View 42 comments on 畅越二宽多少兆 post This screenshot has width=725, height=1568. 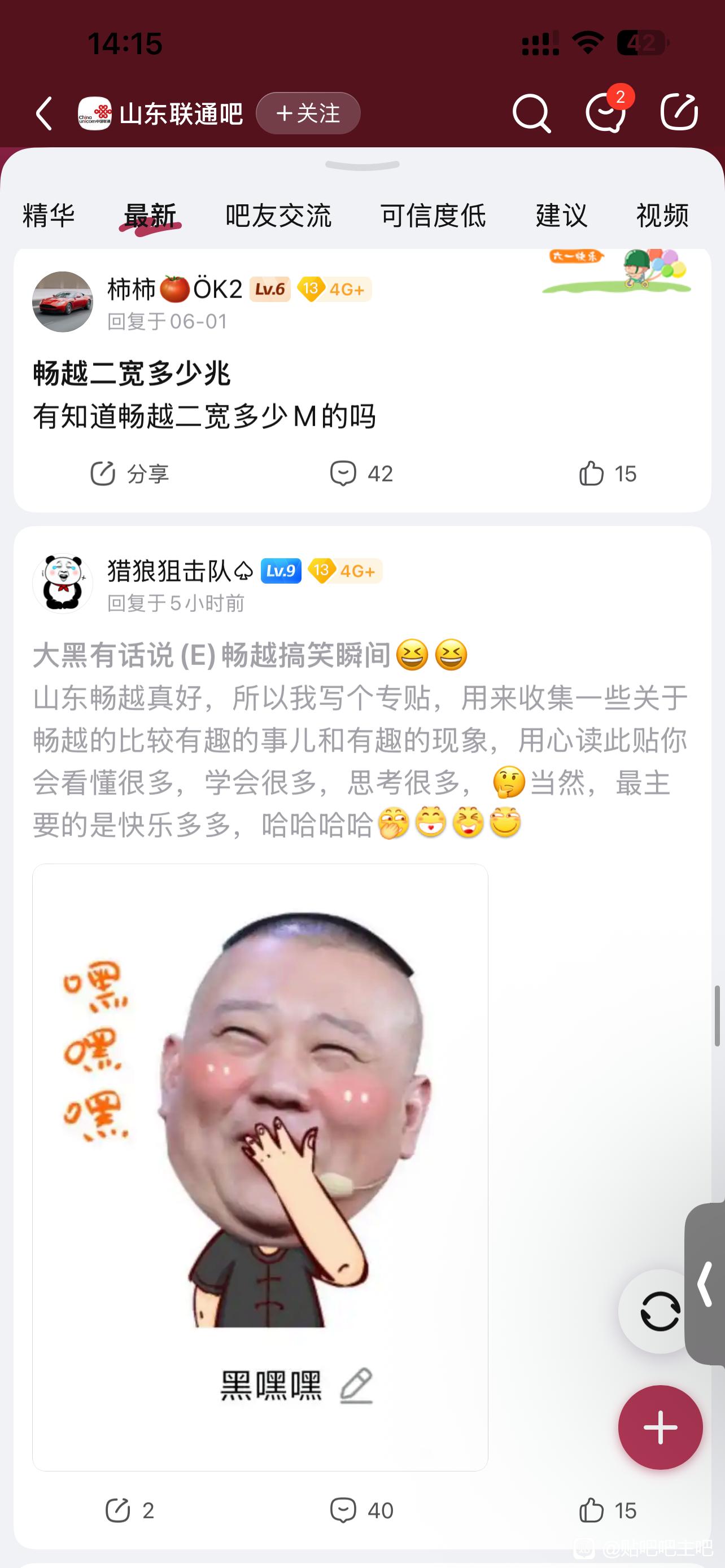click(x=361, y=474)
